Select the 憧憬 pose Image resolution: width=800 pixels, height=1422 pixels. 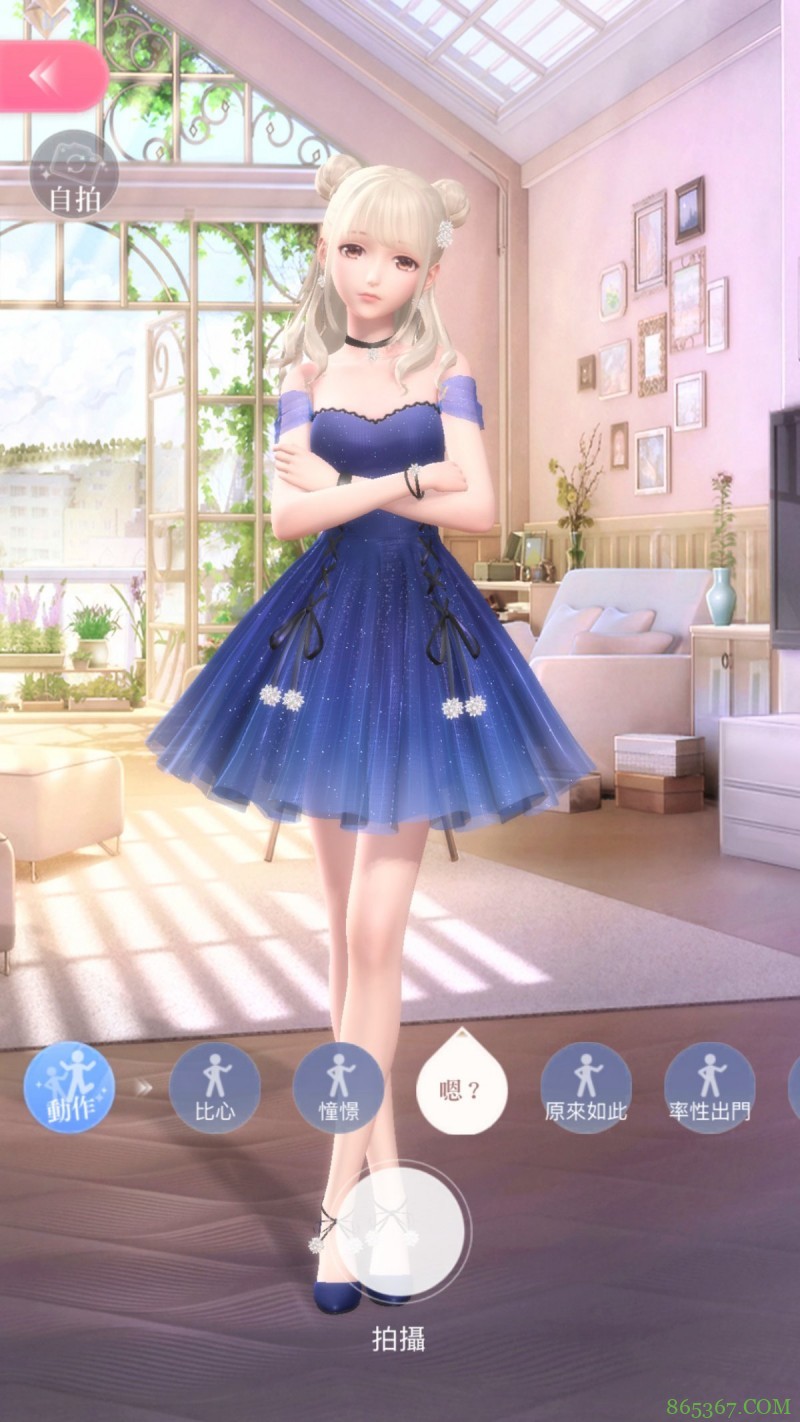[x=338, y=1087]
